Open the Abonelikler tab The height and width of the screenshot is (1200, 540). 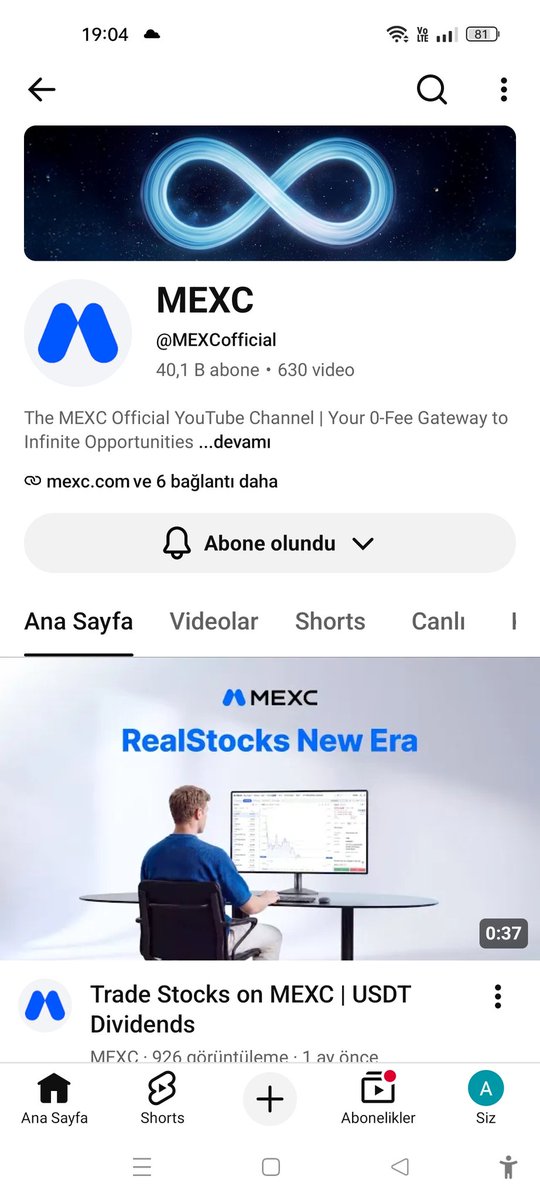[378, 1099]
